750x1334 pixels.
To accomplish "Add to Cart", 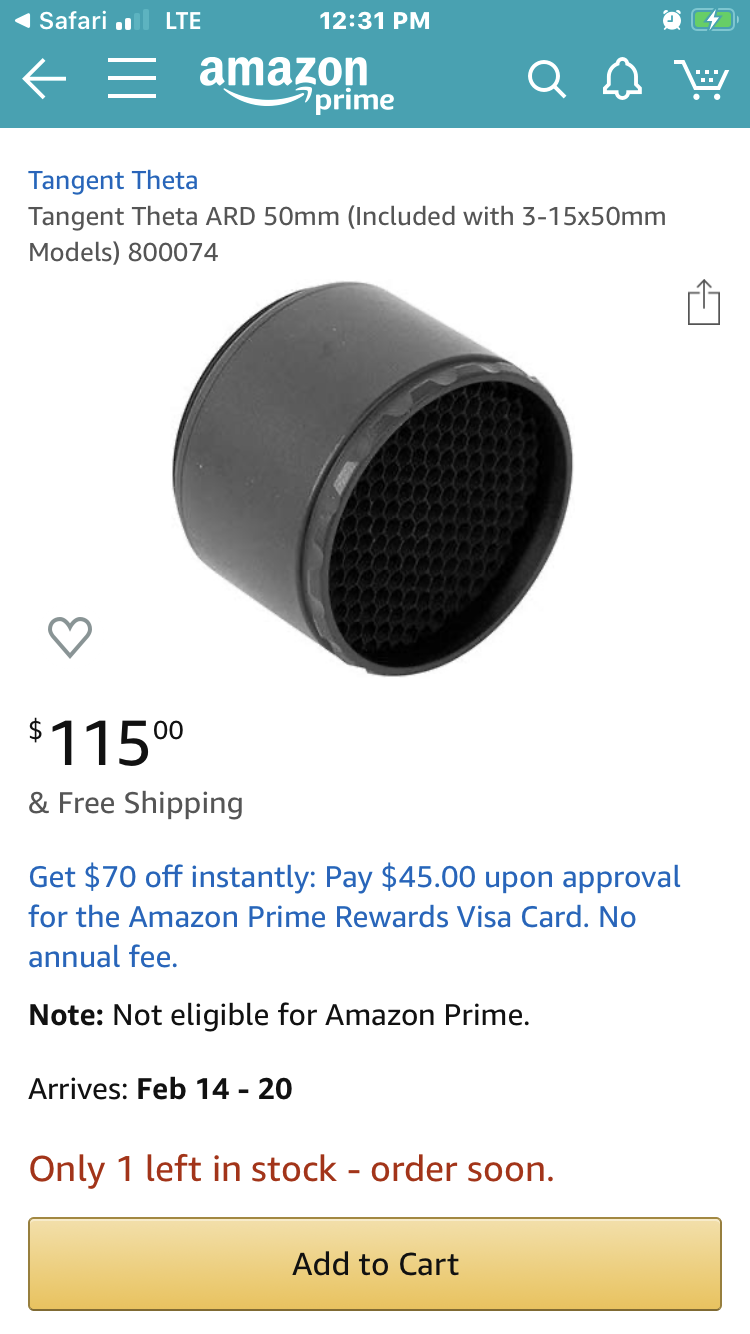I will (x=375, y=1263).
